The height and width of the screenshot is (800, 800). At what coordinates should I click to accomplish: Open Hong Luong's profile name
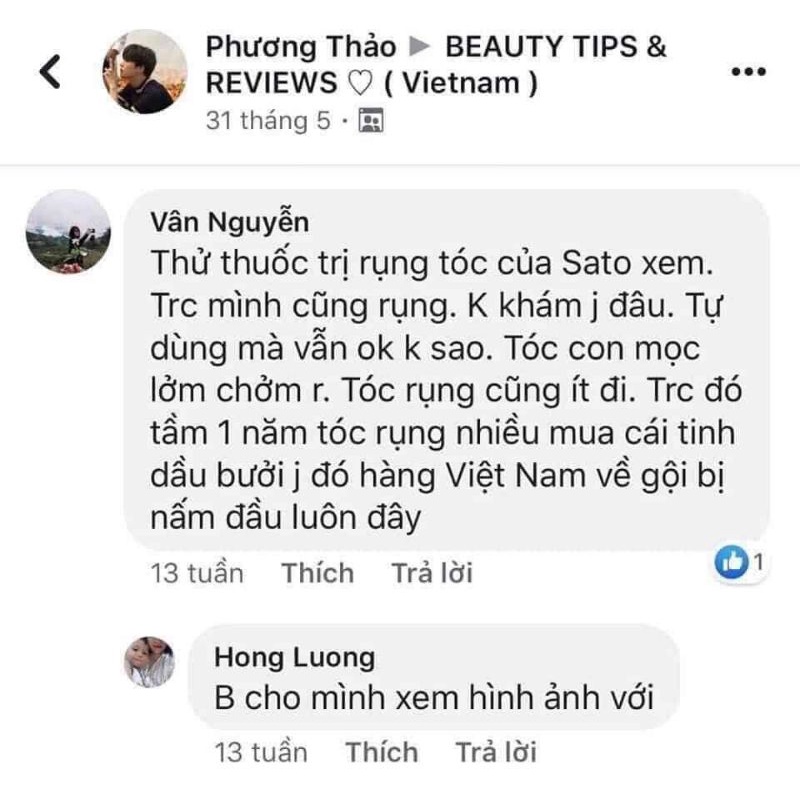point(294,657)
